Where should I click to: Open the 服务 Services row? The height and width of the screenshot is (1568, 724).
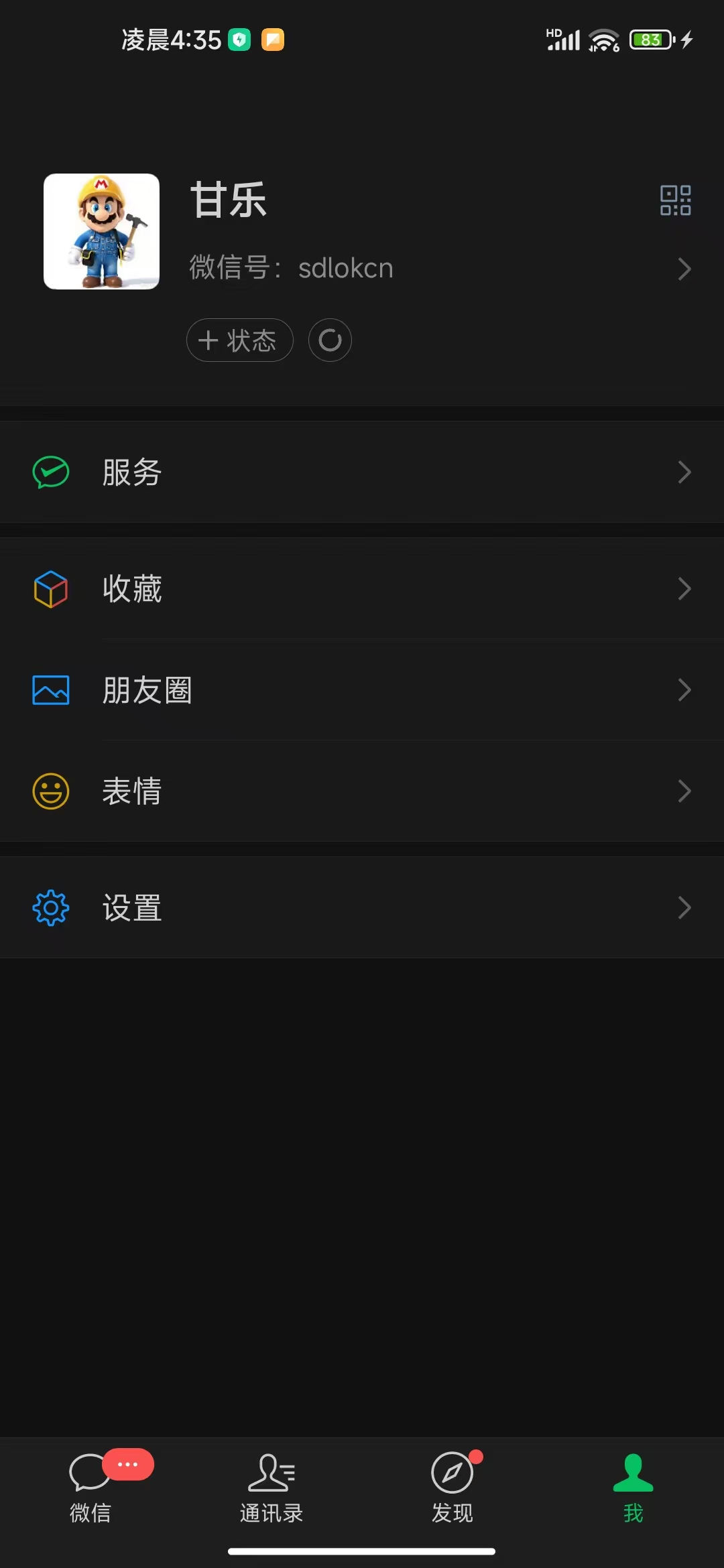point(268,472)
